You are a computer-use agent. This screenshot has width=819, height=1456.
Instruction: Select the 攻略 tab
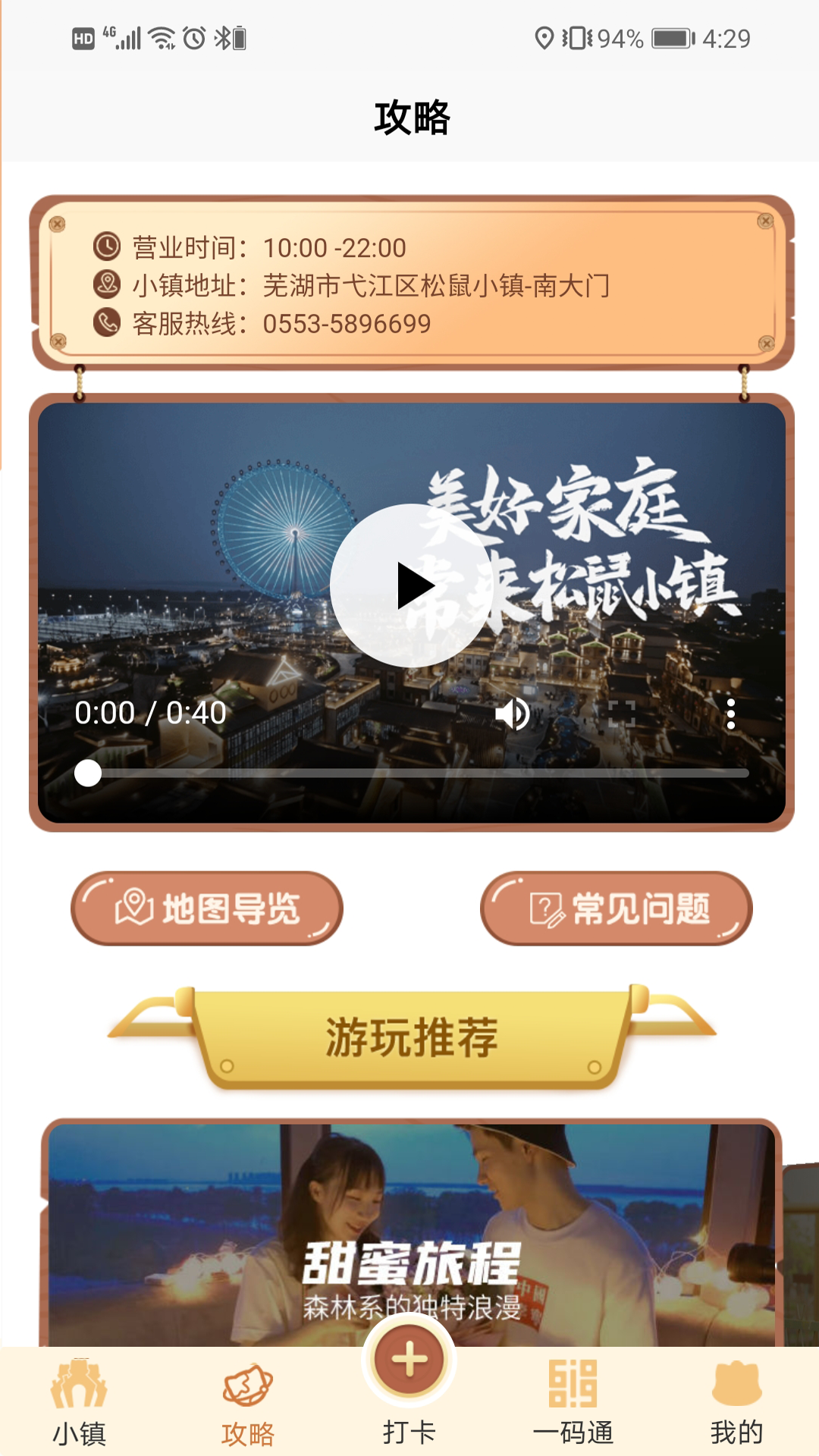pyautogui.click(x=248, y=1403)
